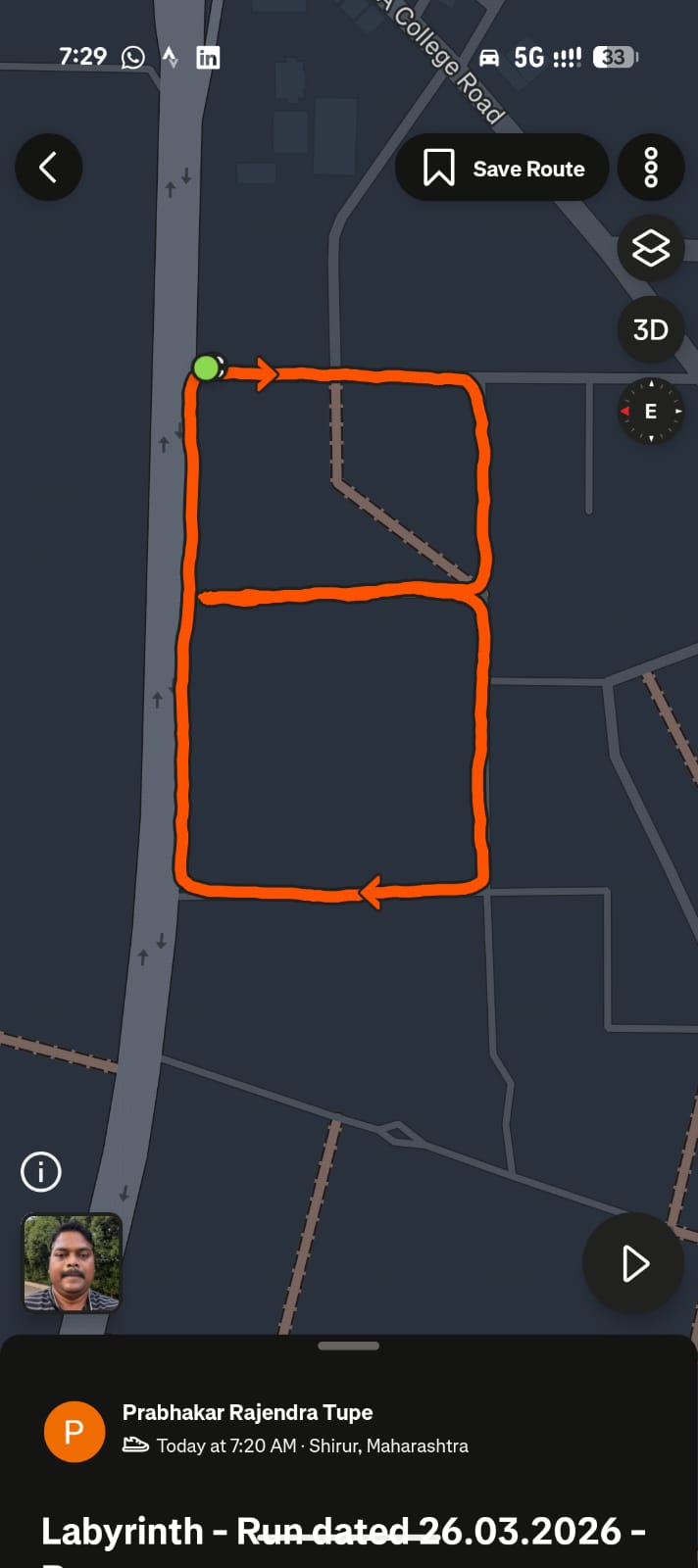Save this route
The image size is (698, 1568).
pyautogui.click(x=502, y=169)
